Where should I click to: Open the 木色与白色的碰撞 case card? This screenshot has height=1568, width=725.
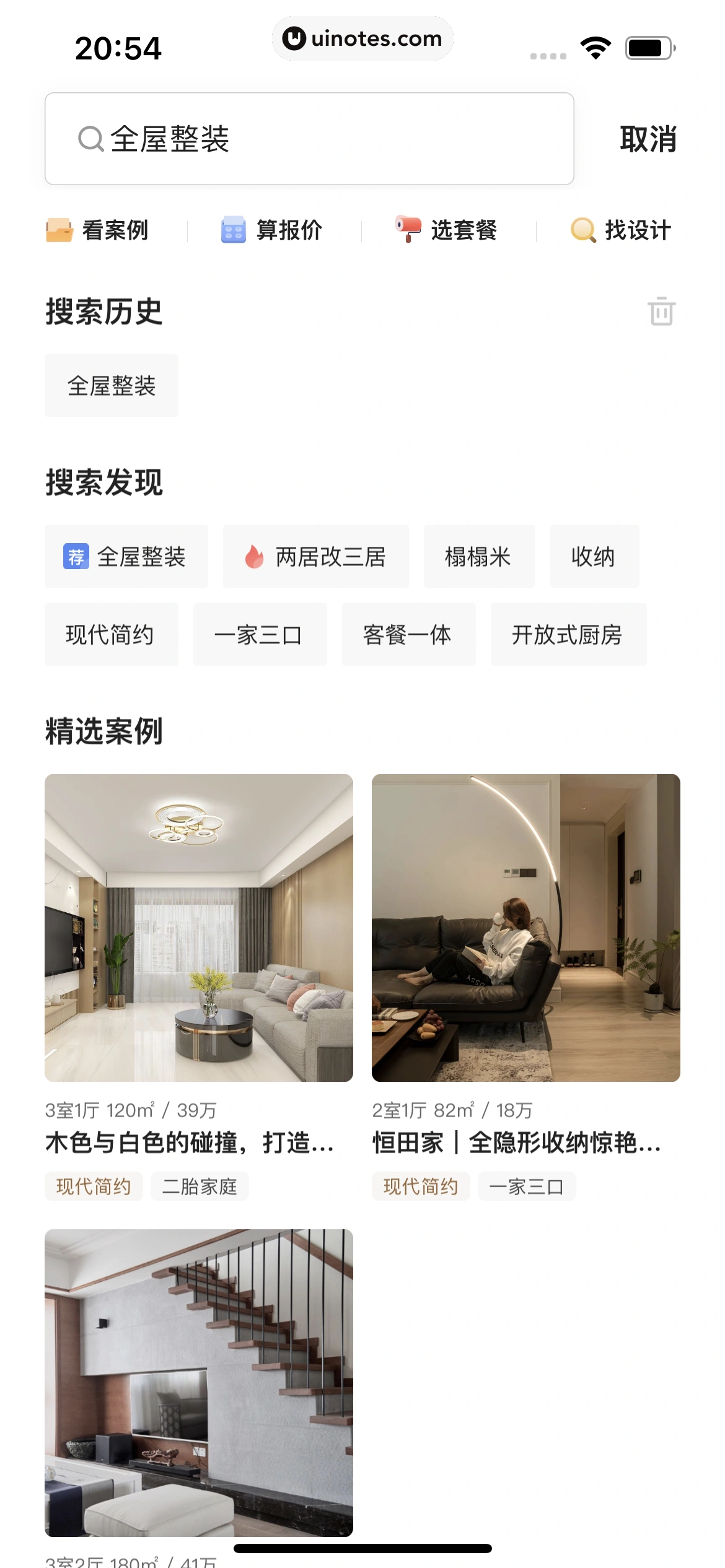click(199, 928)
